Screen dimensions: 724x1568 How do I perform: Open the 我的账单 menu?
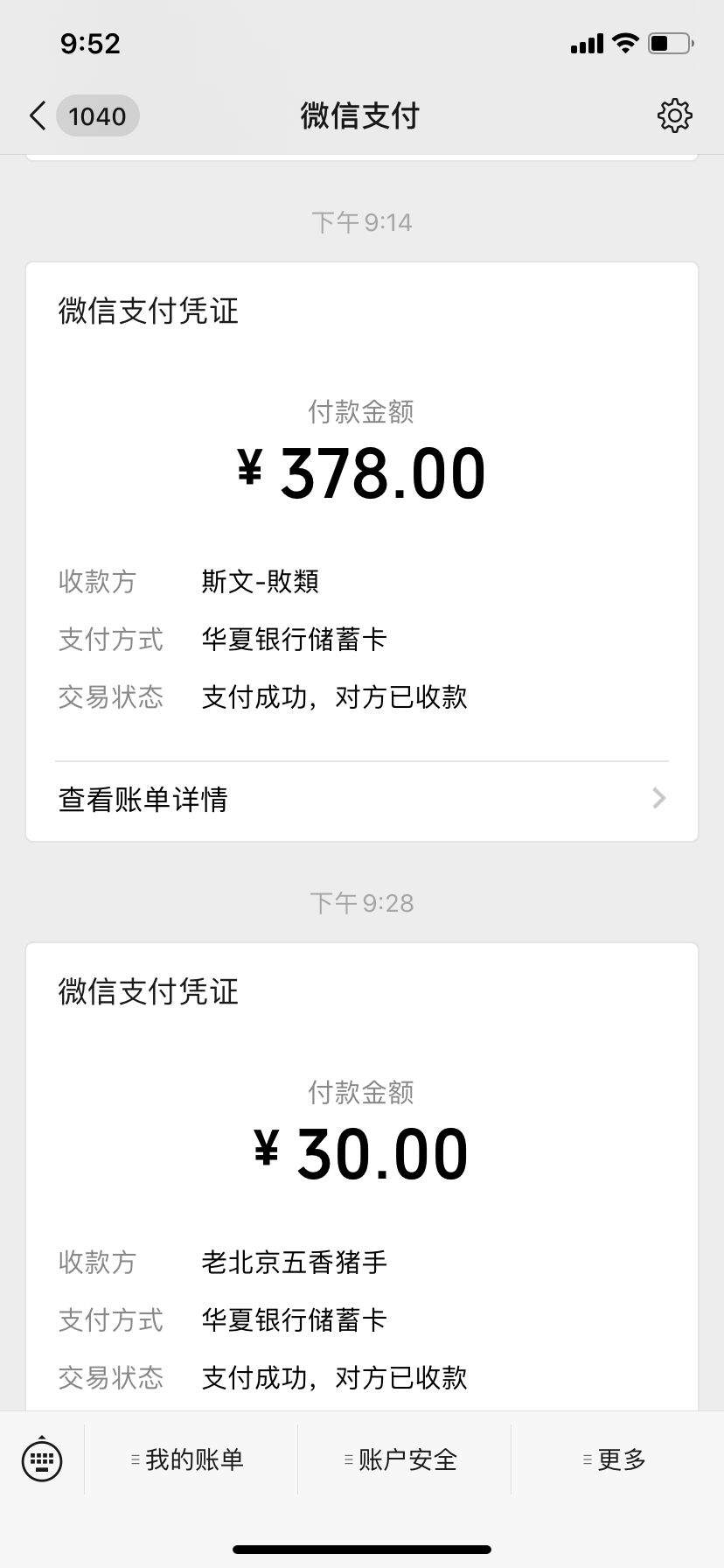click(x=191, y=1459)
